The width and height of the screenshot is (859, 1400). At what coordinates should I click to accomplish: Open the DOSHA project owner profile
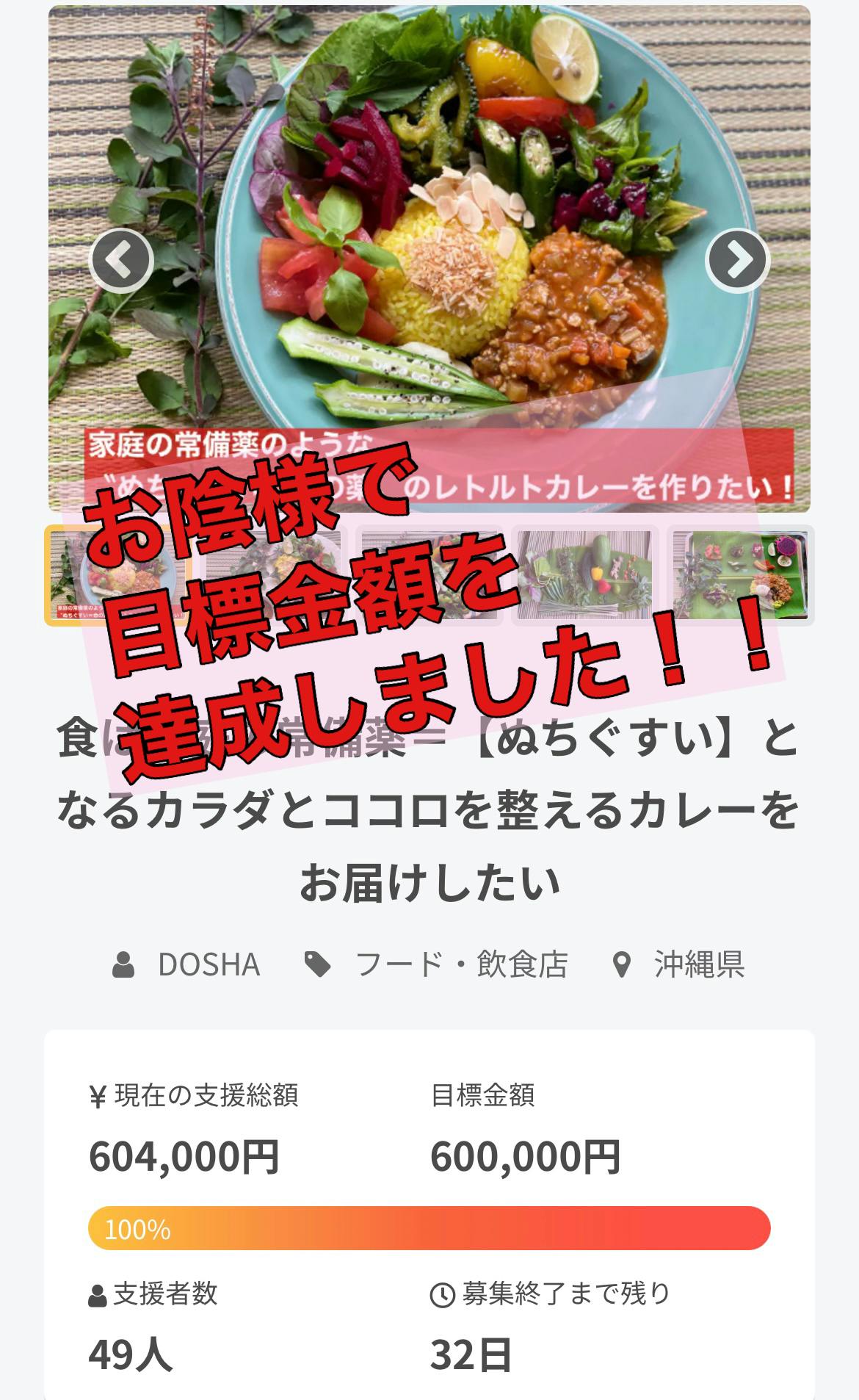(x=209, y=964)
